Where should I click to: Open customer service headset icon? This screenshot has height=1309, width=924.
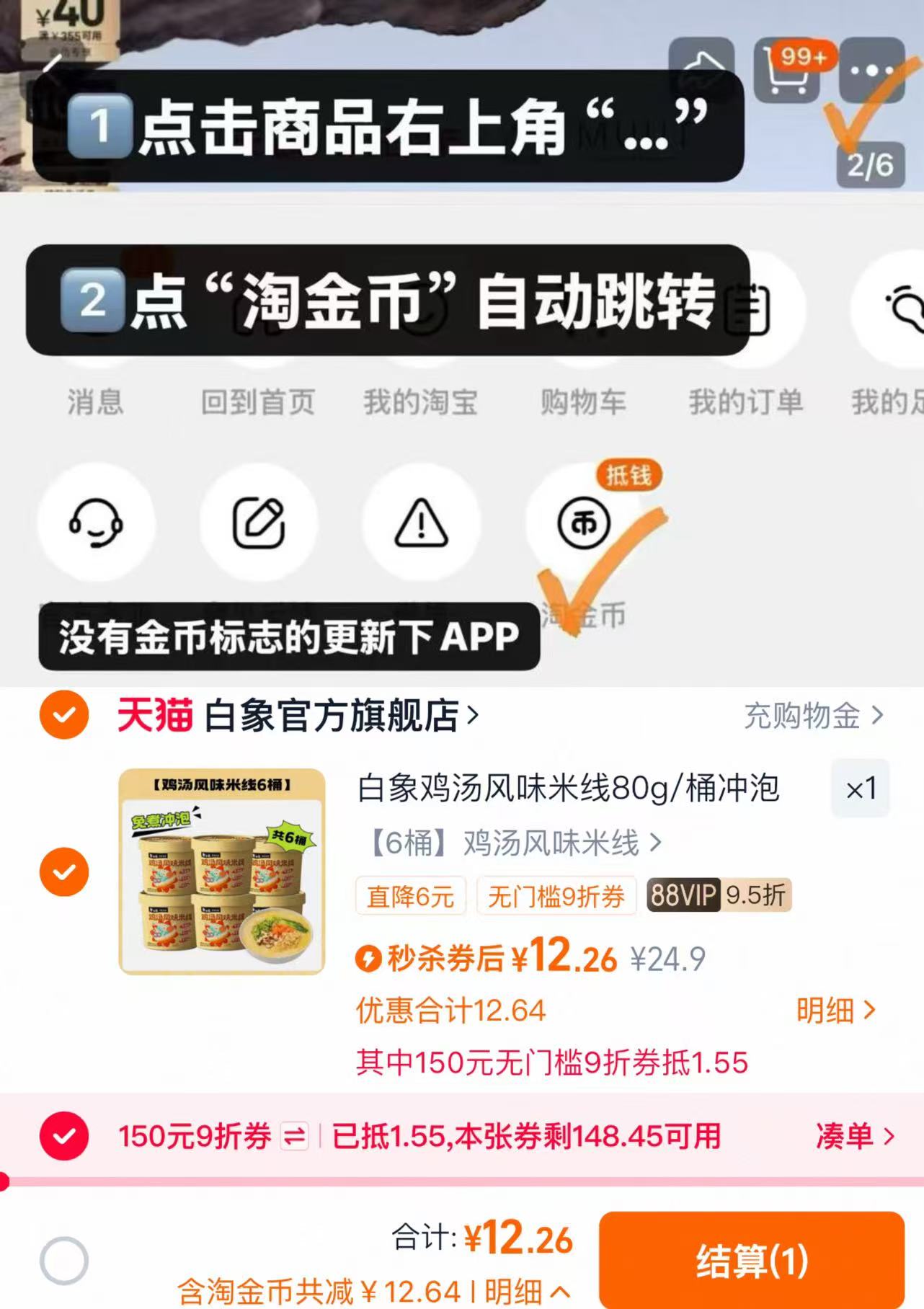(x=97, y=525)
